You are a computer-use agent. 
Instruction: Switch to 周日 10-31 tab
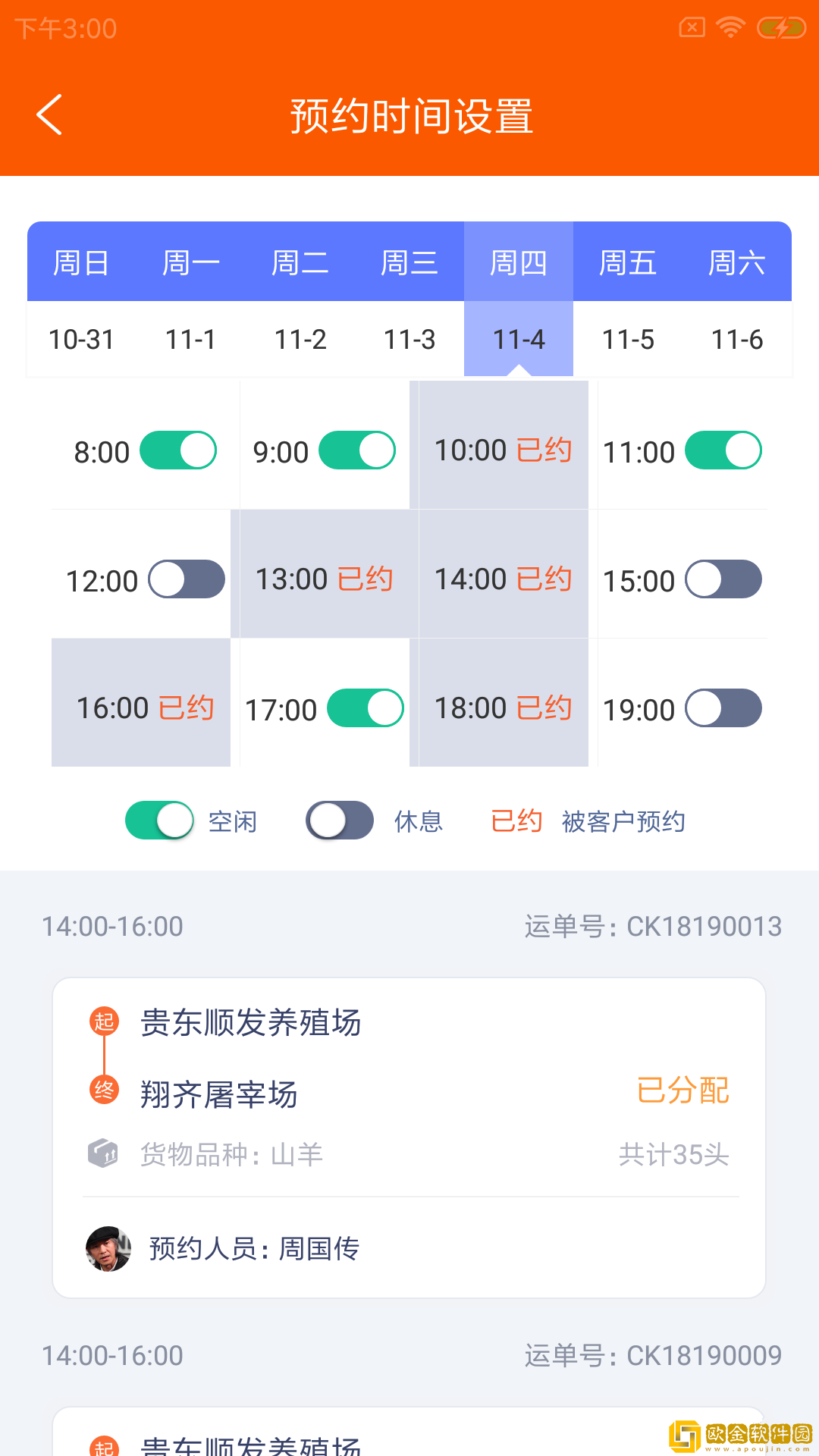tap(81, 300)
